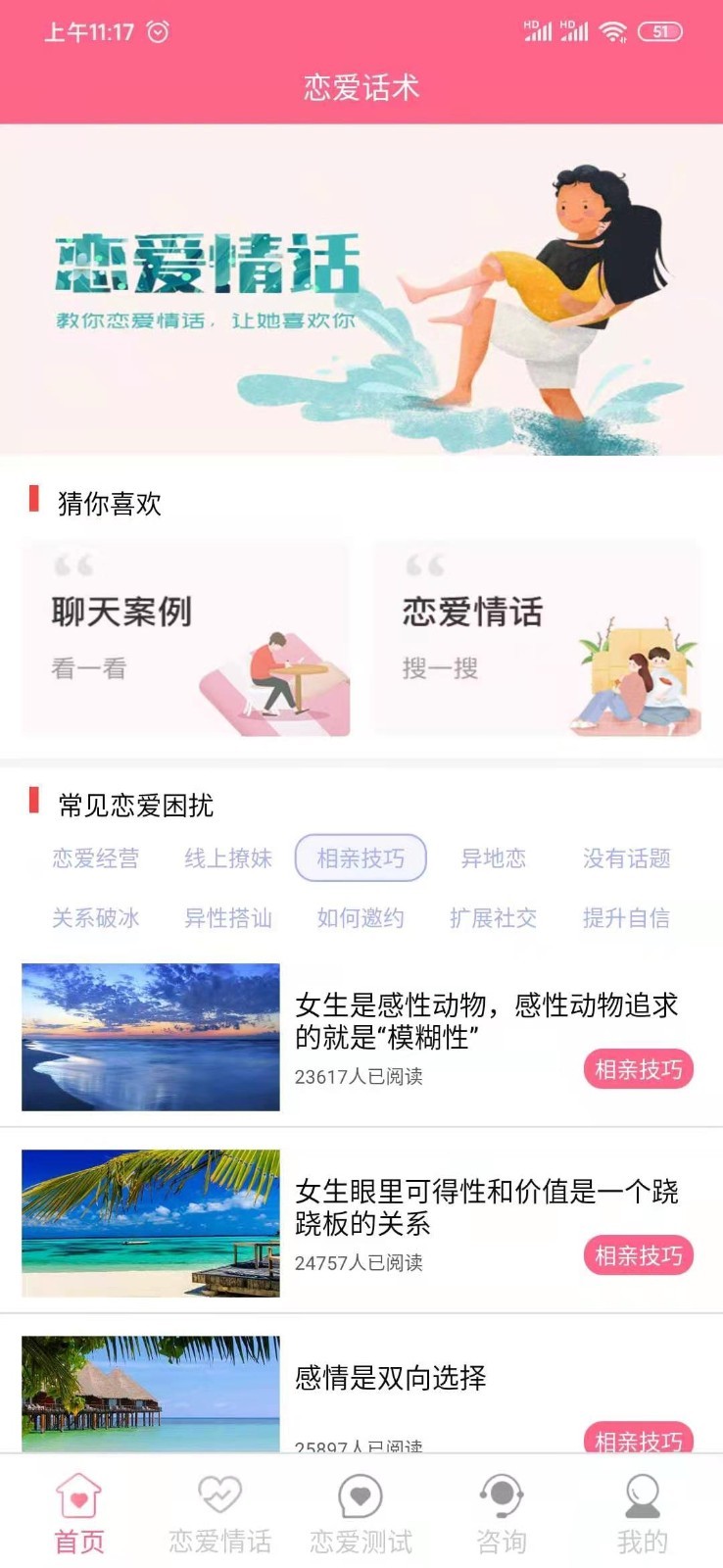
Task: Open the 恋爱情话 banner
Action: coord(361,290)
